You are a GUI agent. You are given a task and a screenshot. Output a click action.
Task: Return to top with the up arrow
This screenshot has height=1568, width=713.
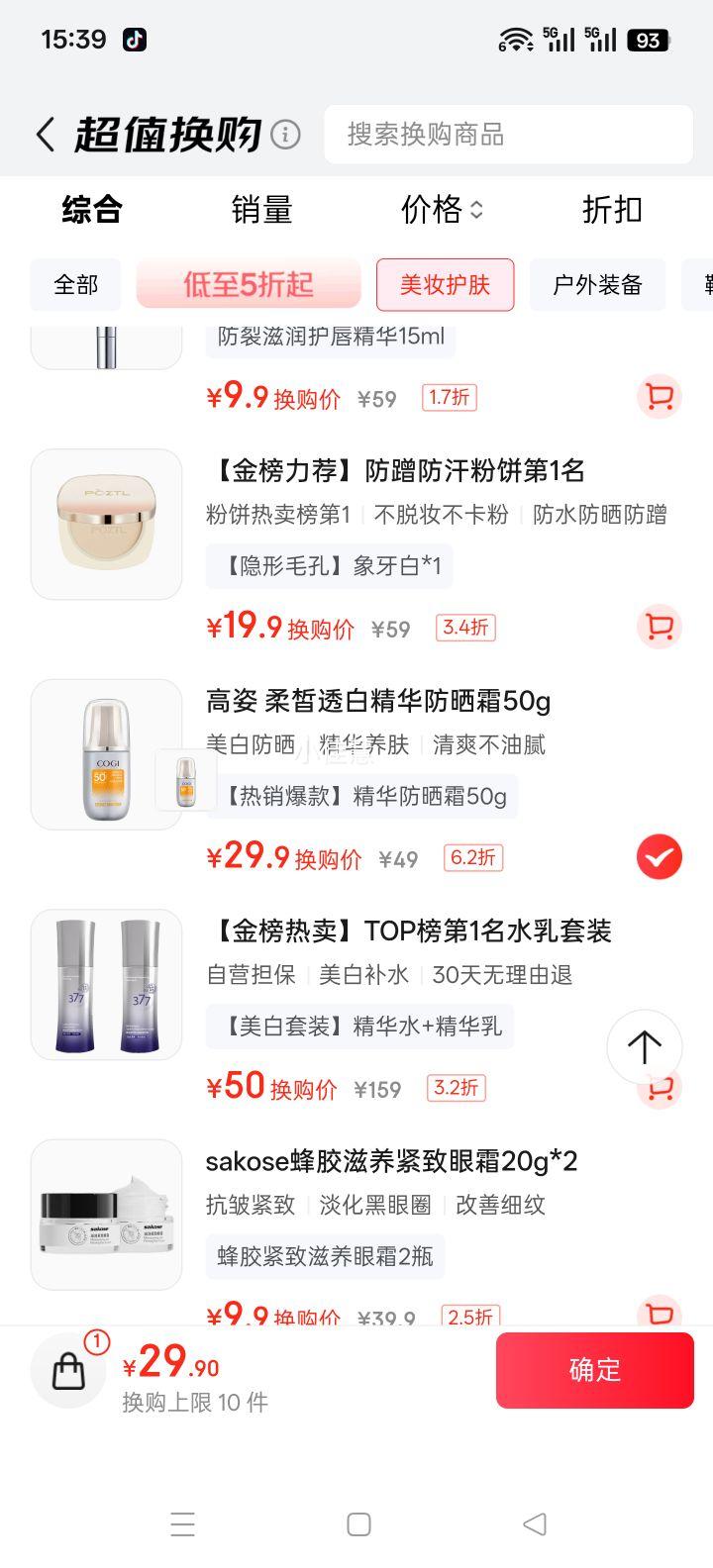pos(644,1046)
